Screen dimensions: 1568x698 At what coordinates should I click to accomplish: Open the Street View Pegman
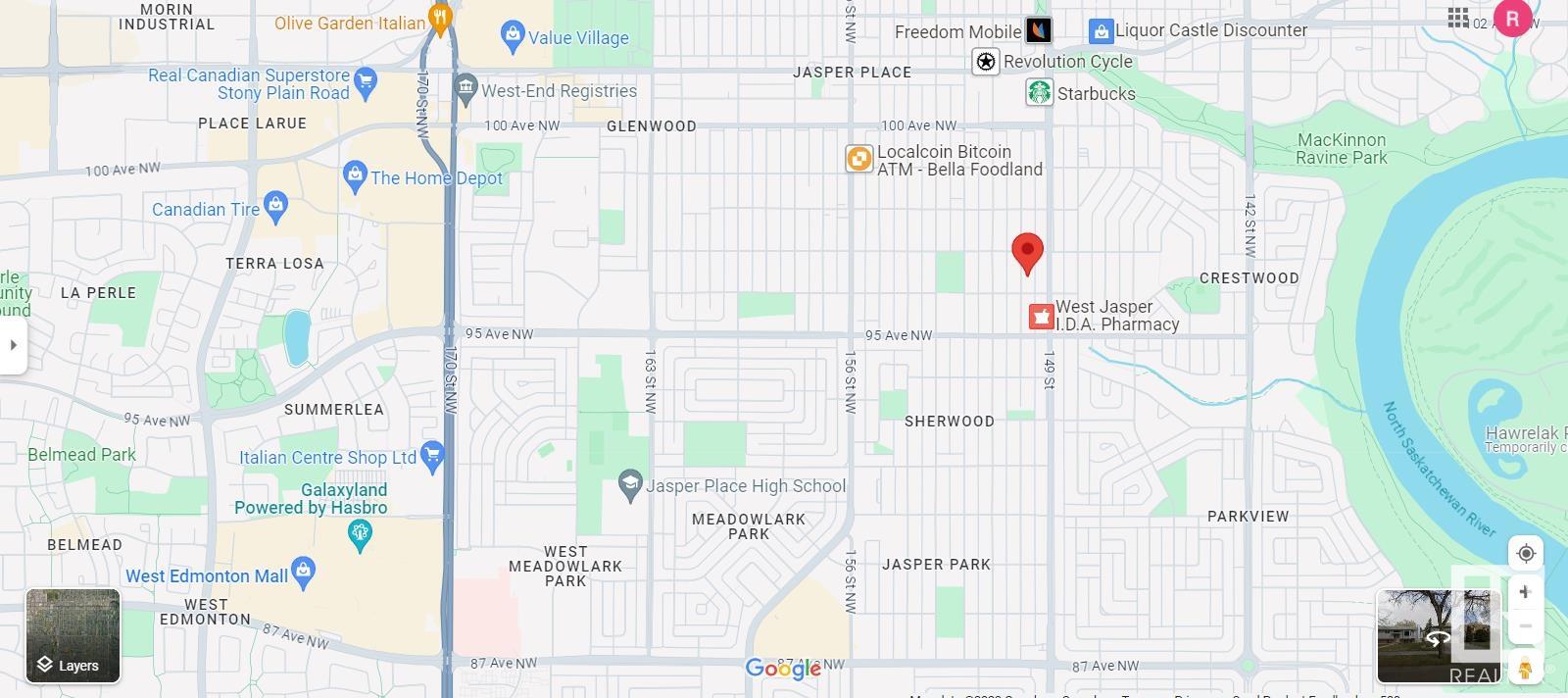1524,669
